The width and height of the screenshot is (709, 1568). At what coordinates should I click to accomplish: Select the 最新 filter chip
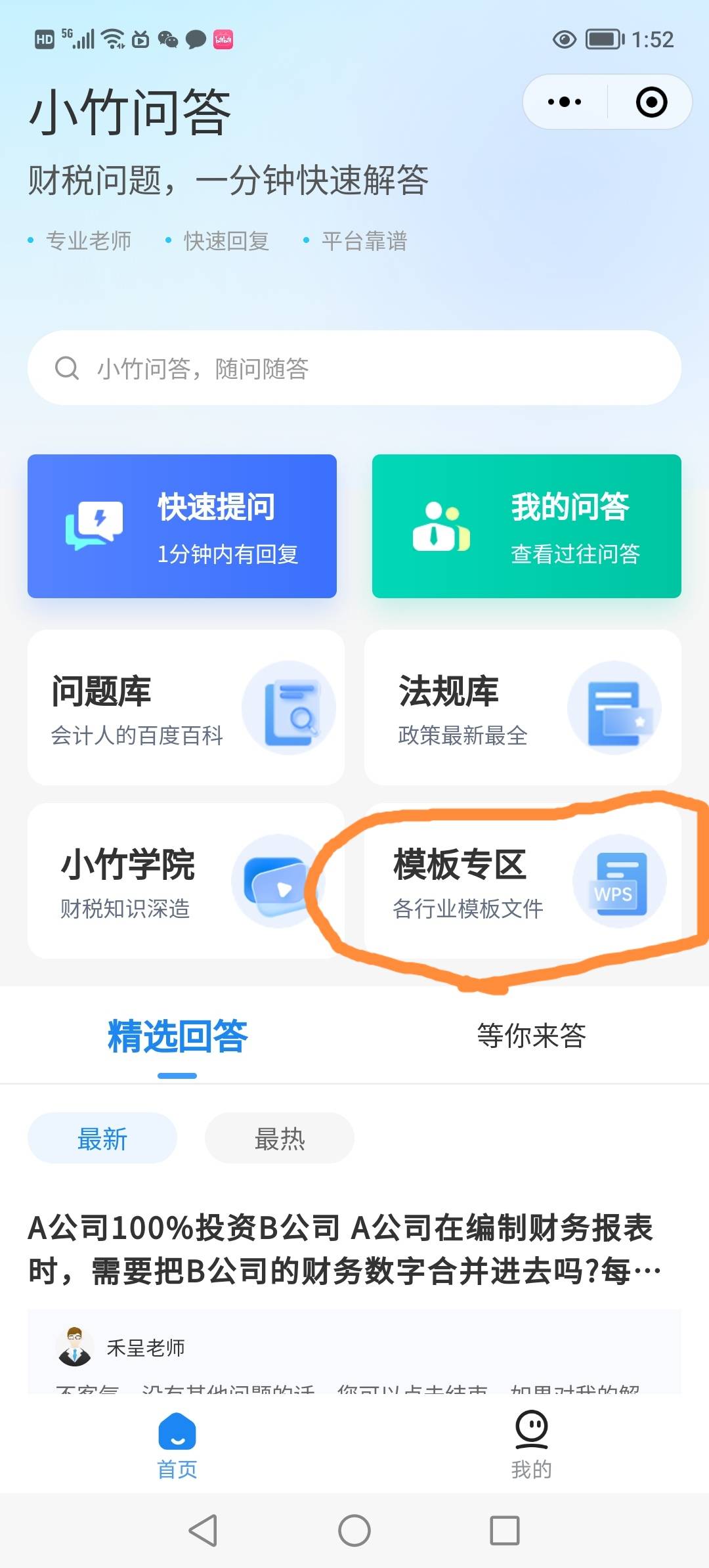(102, 1138)
